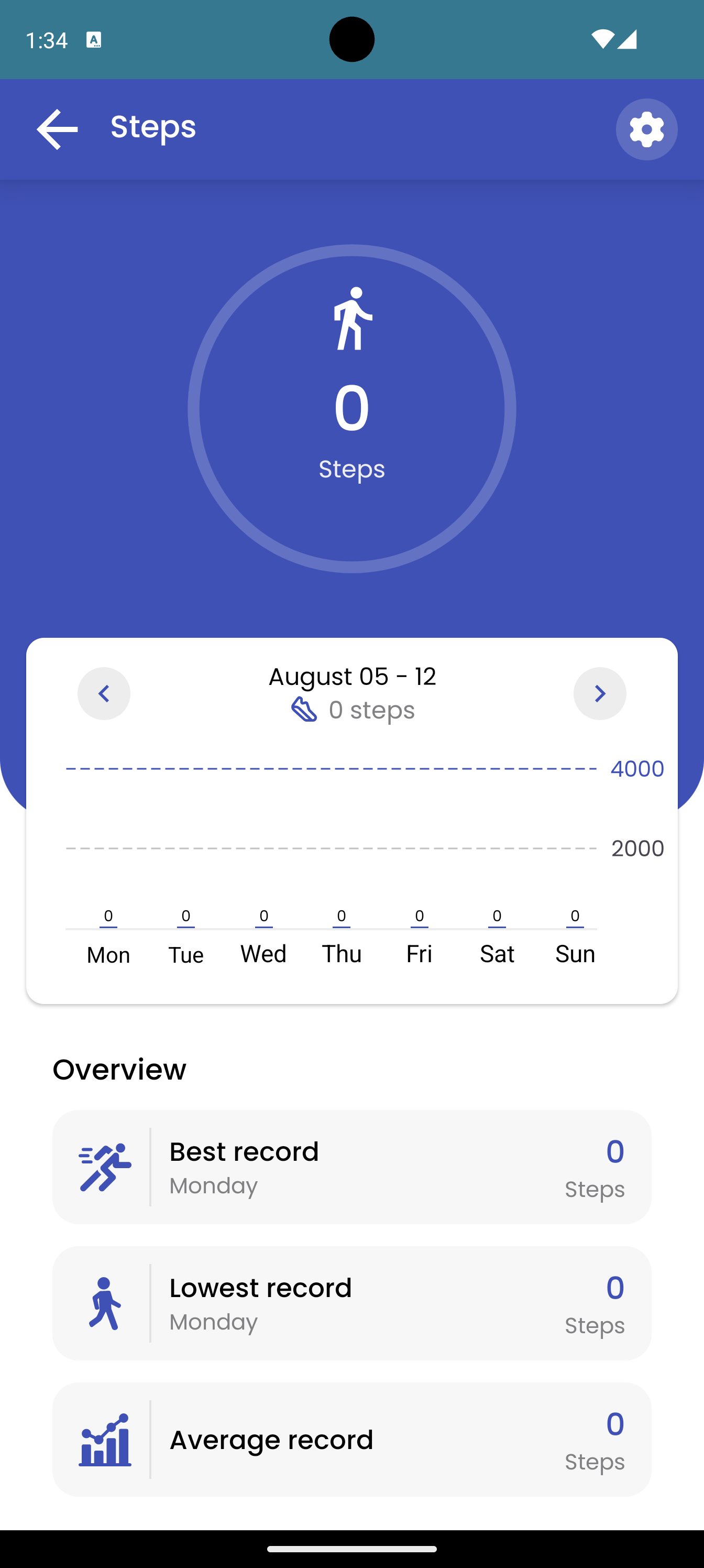
Task: Click the shoe icon next to step count
Action: click(303, 709)
